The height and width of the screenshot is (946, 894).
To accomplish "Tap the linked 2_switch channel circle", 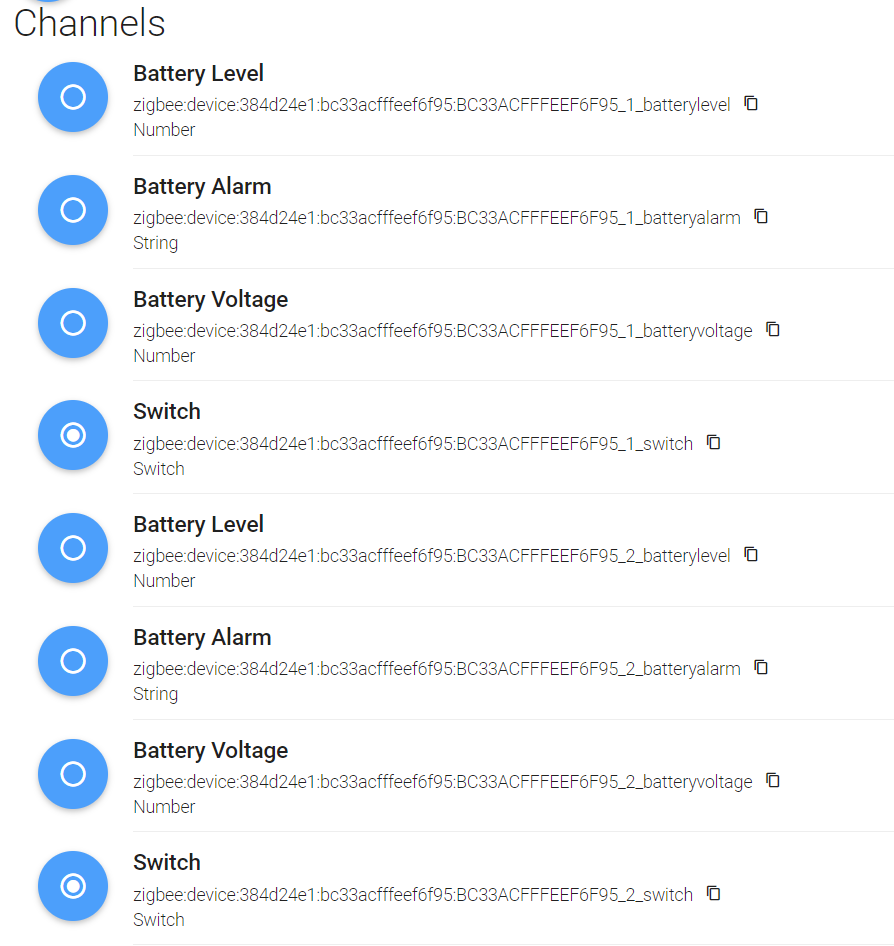I will [x=73, y=886].
